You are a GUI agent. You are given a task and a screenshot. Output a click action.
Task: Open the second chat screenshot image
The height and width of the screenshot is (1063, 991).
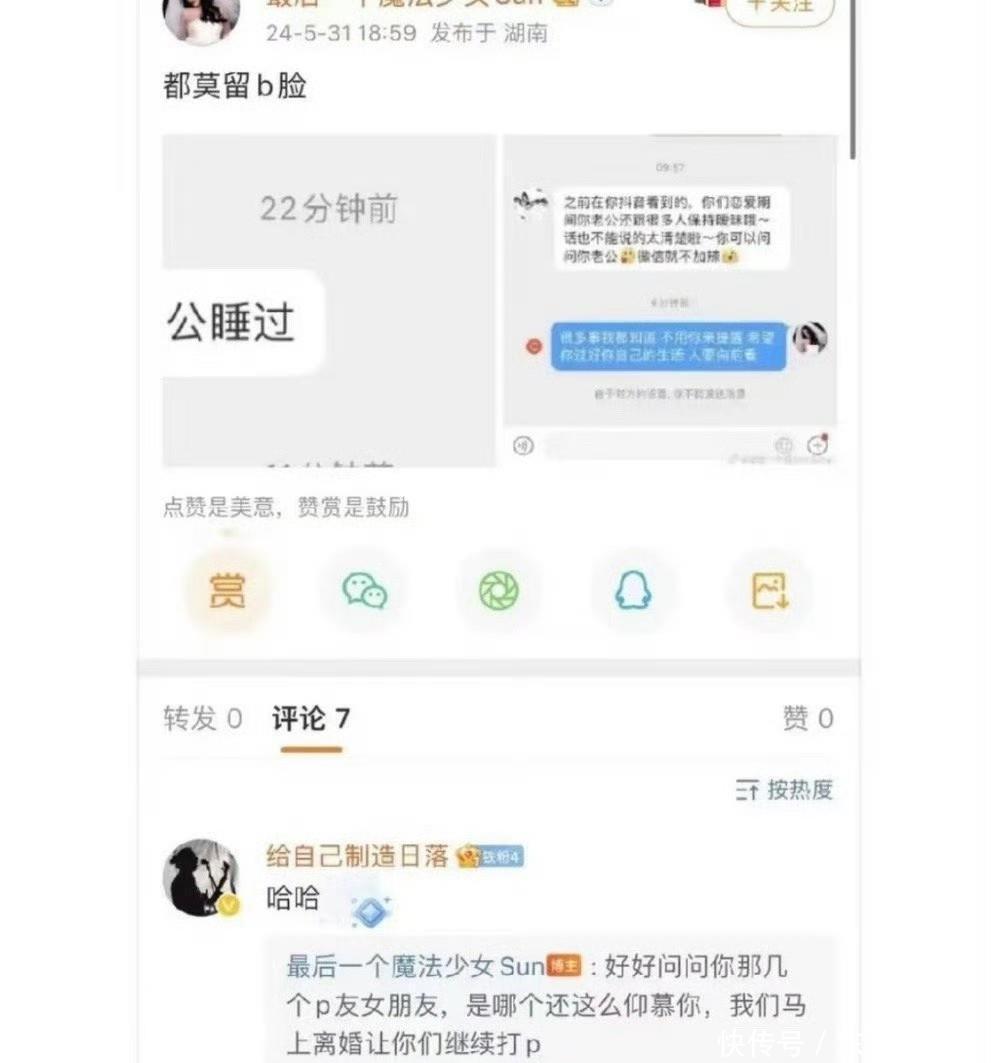pyautogui.click(x=670, y=300)
